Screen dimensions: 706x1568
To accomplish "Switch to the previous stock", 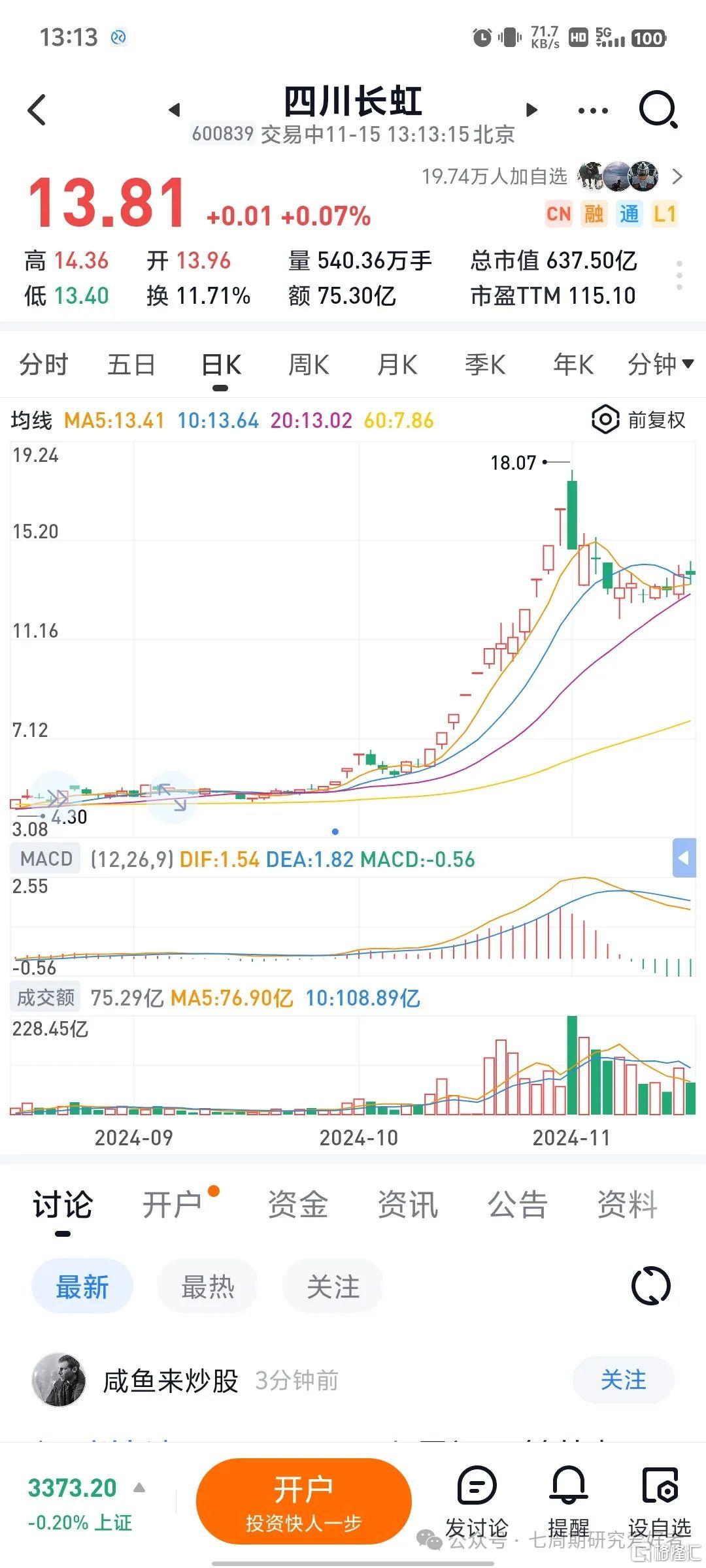I will click(174, 110).
